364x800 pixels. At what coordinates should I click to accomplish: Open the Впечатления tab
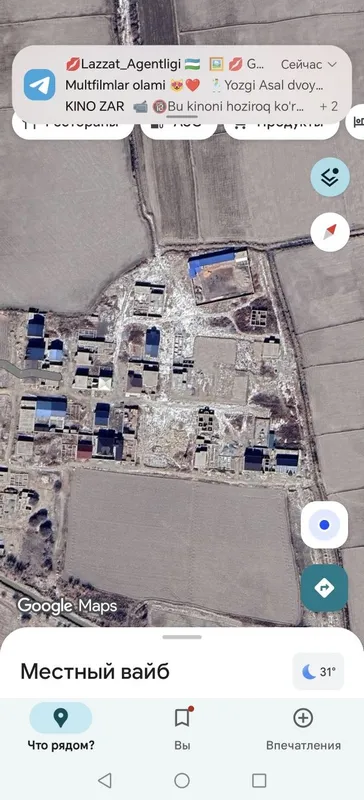[303, 727]
